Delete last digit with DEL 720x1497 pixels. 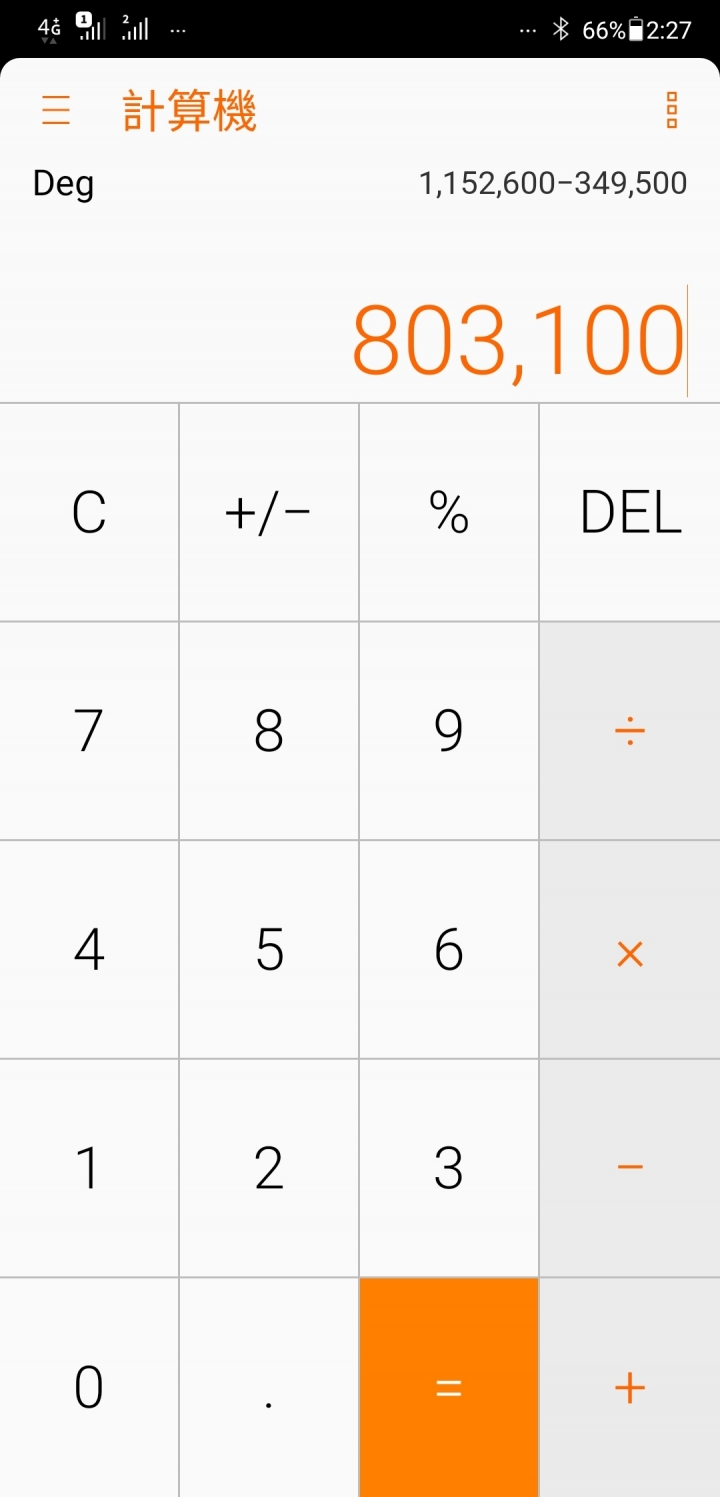point(630,513)
